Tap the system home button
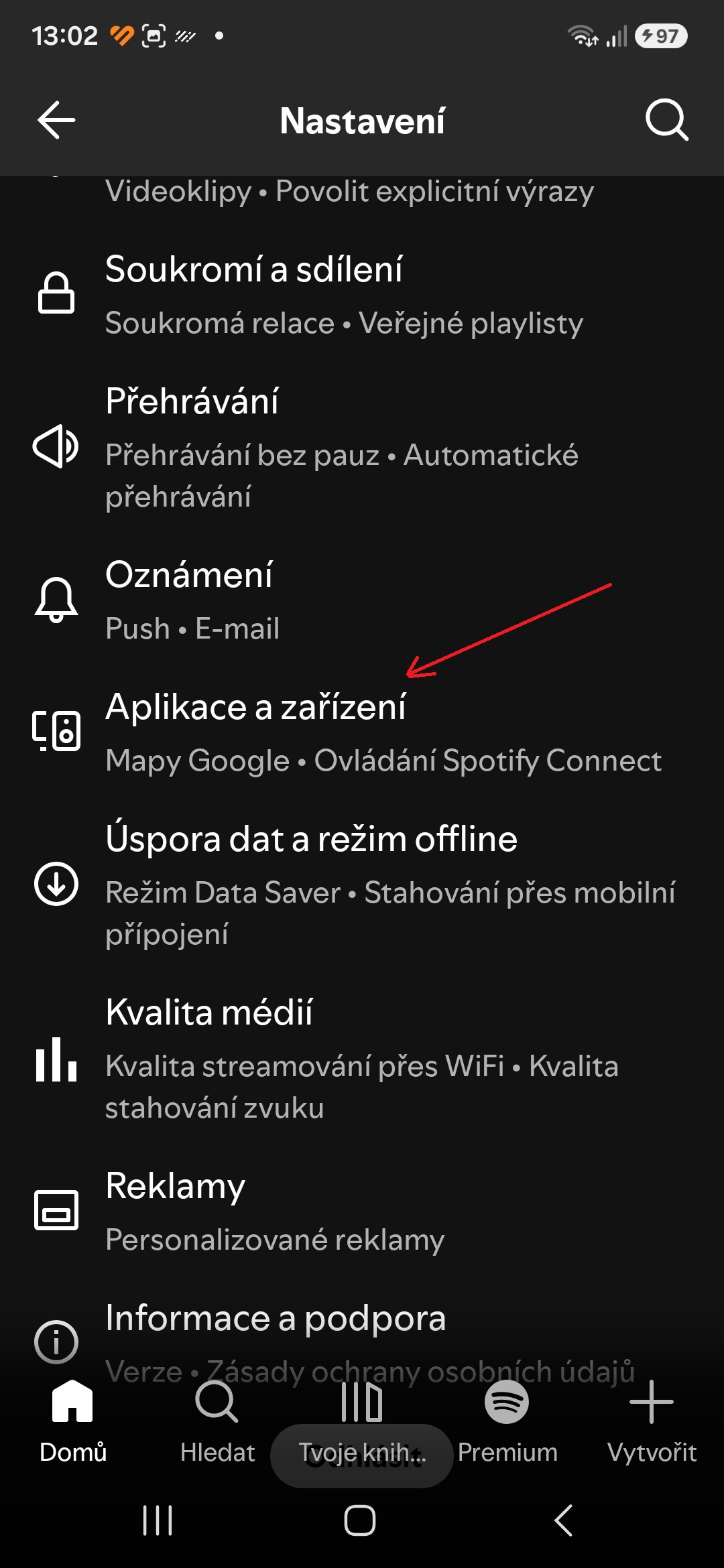724x1568 pixels. click(x=360, y=1520)
